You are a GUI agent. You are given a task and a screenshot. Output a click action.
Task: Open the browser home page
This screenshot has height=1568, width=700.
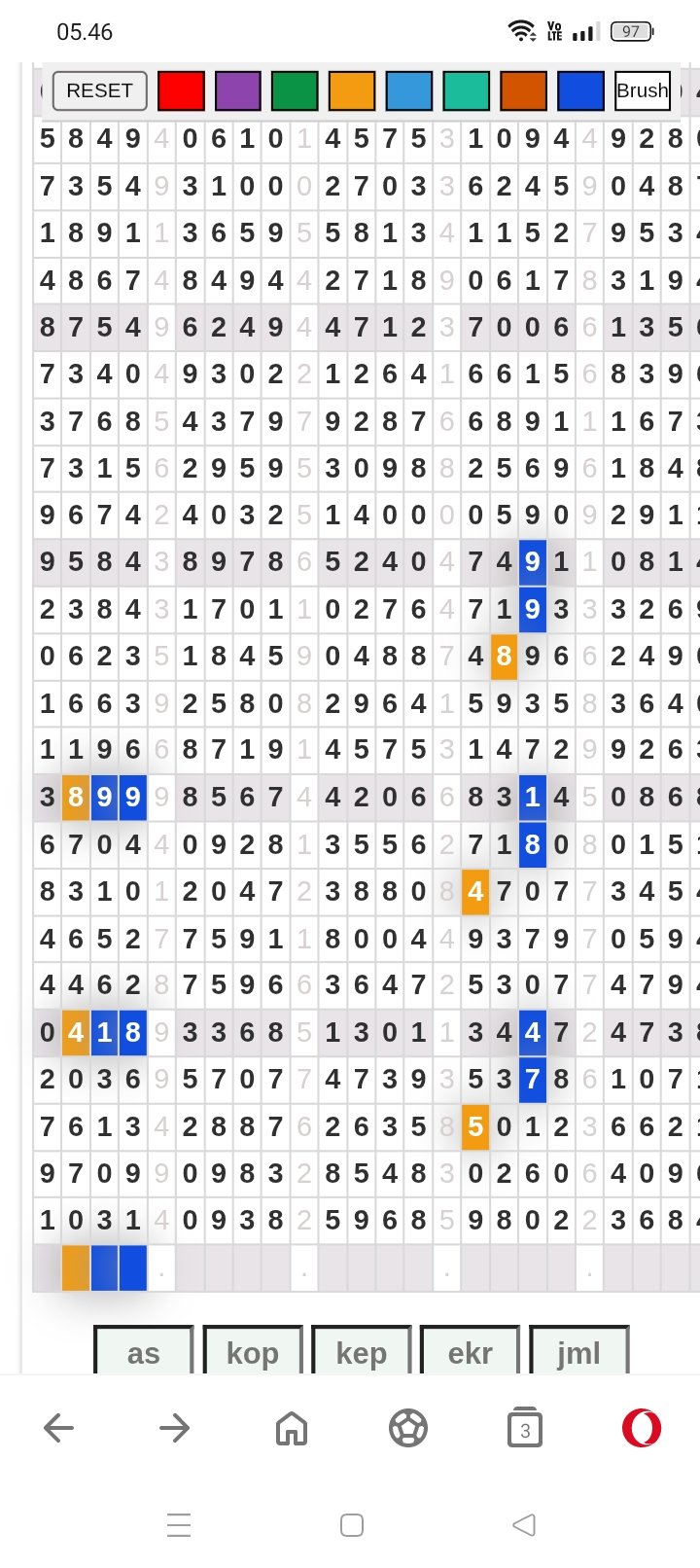pos(292,1428)
